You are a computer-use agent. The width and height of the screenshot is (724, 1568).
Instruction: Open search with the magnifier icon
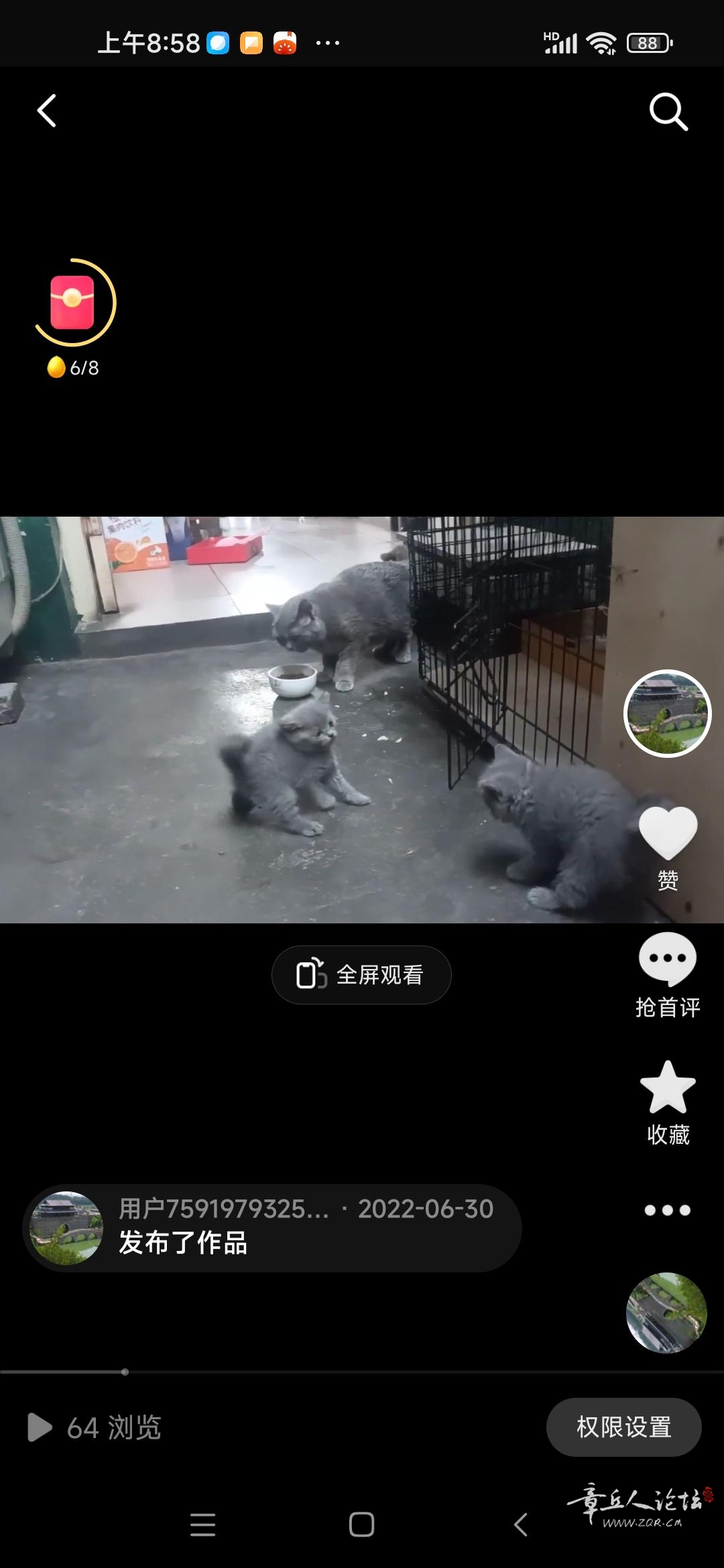pyautogui.click(x=668, y=111)
